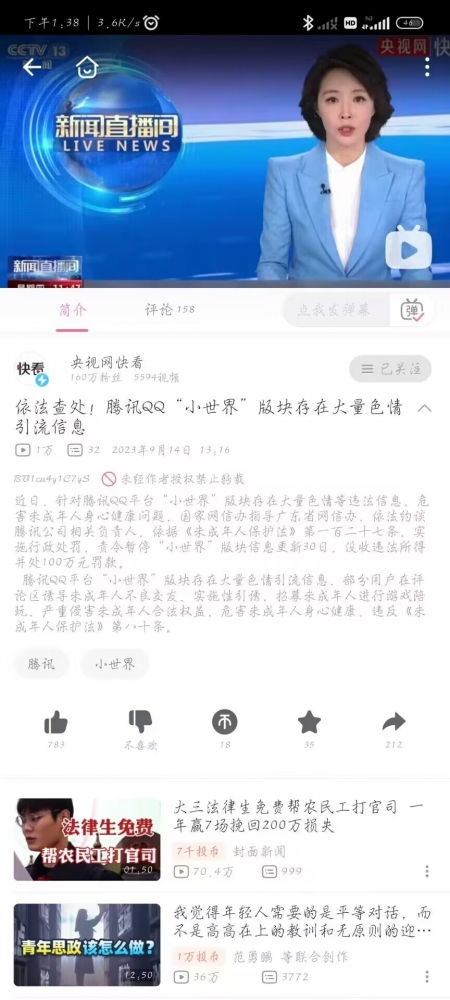Give coins using the coin icon

[224, 722]
